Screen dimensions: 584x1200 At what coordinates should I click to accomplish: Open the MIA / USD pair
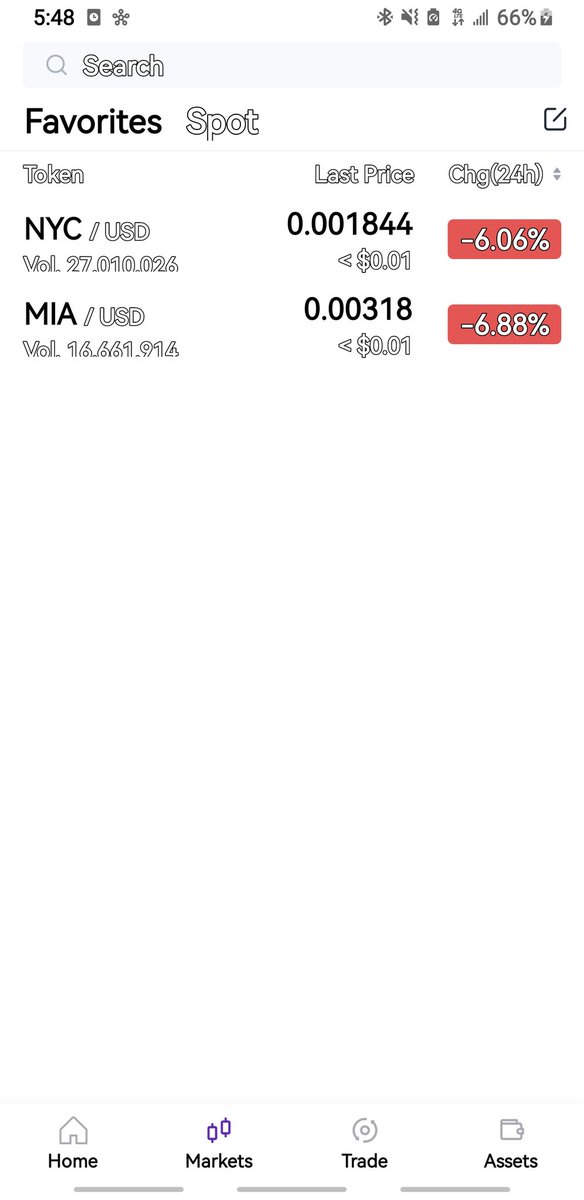[292, 325]
